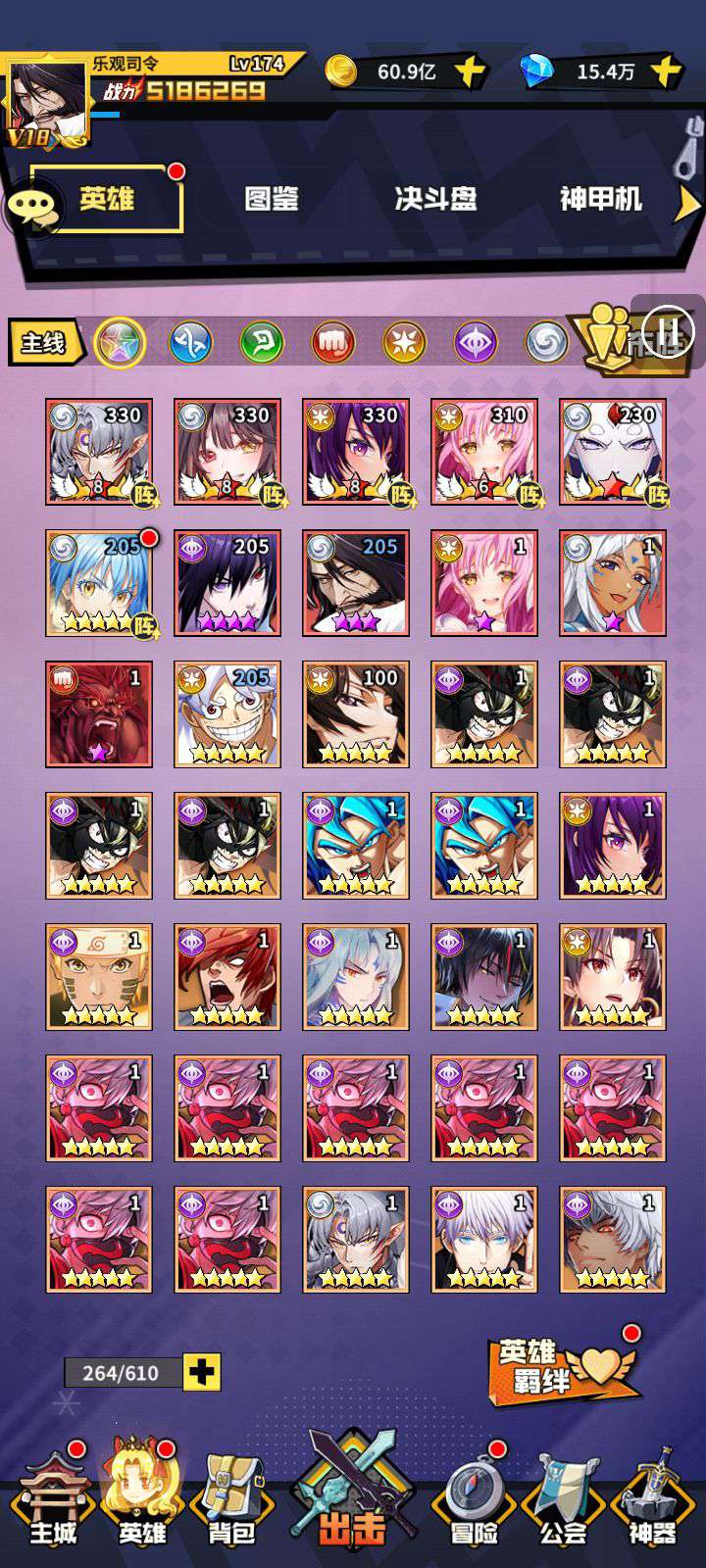The image size is (706, 1568).
Task: Filter heroes by the red fist type
Action: coord(332,343)
